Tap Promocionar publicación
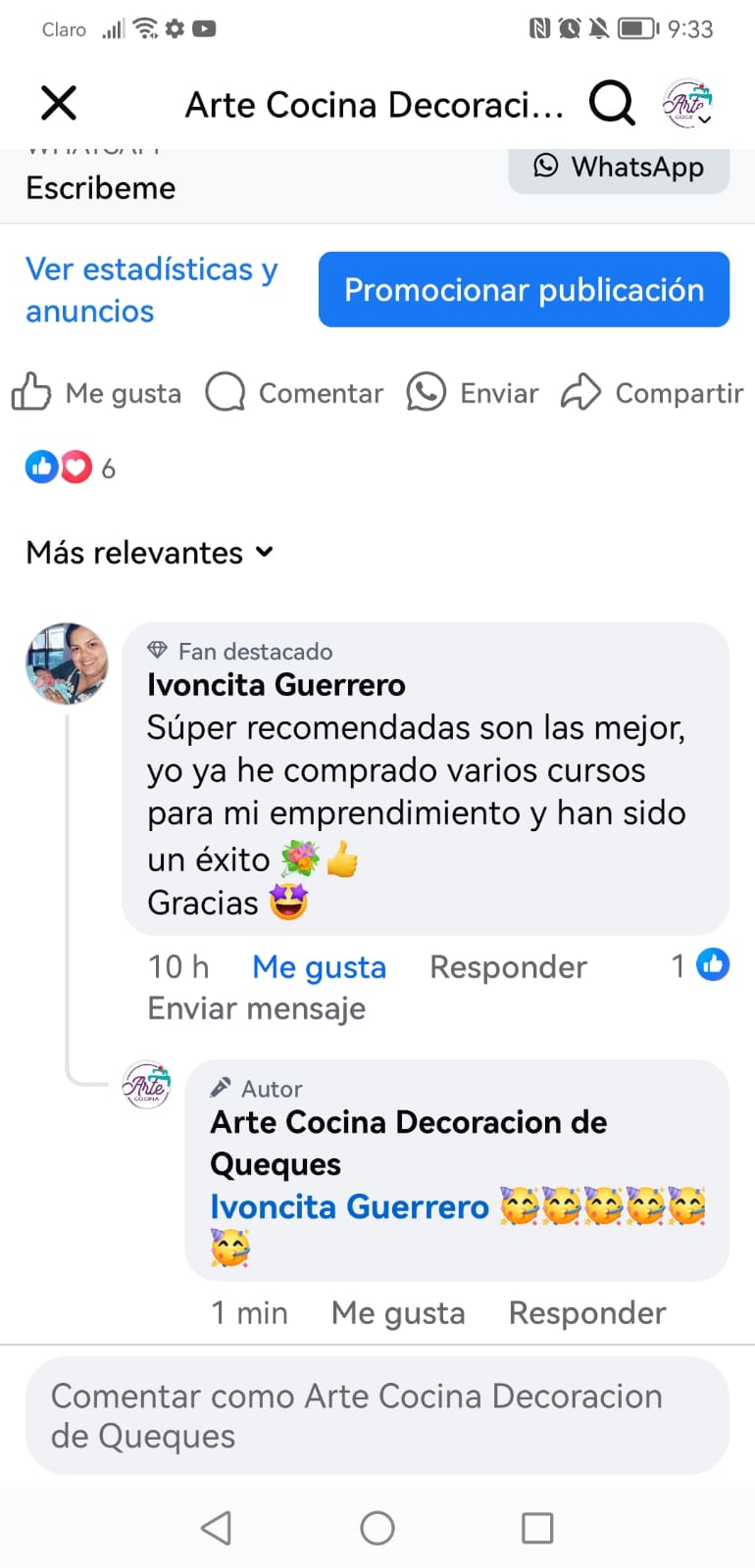 click(x=524, y=290)
